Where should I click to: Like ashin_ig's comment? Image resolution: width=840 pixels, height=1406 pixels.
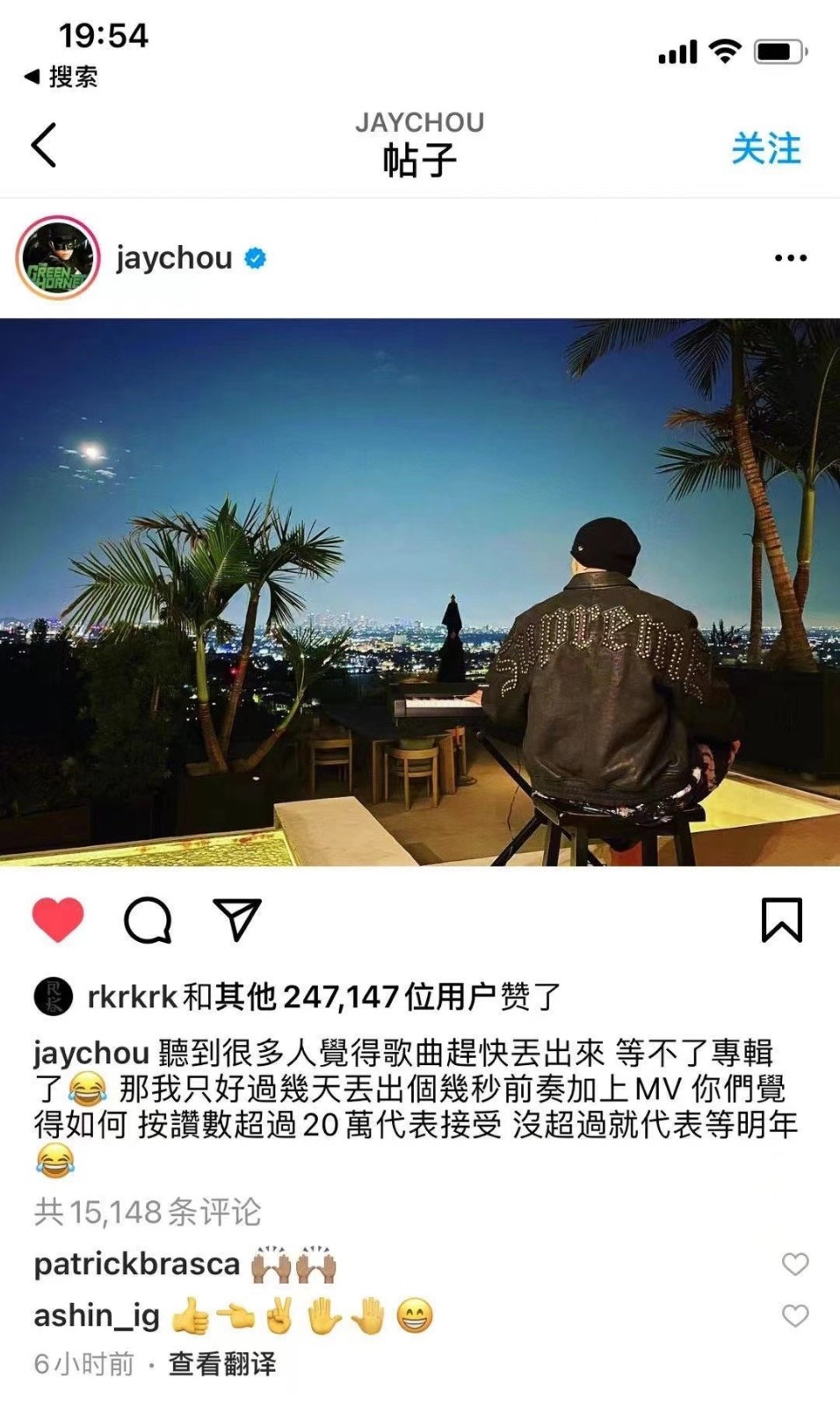795,1315
